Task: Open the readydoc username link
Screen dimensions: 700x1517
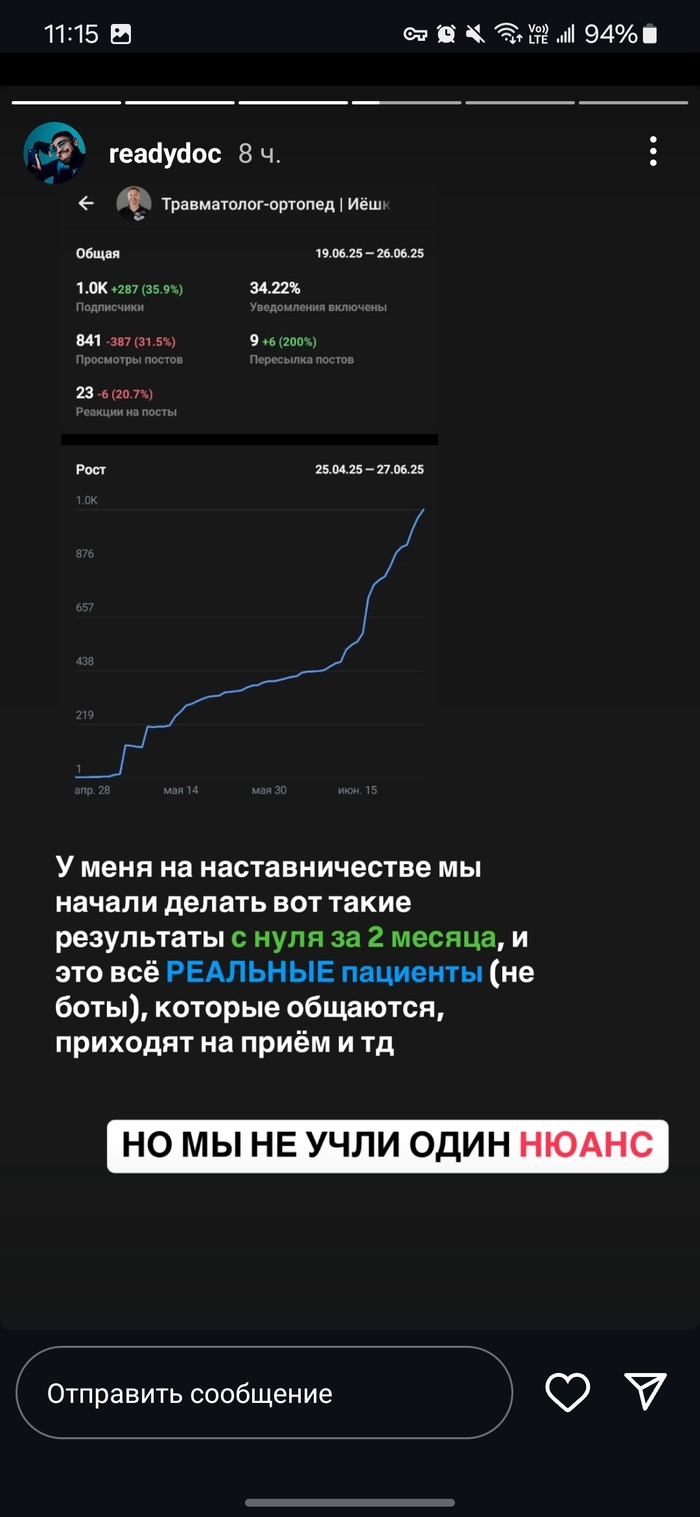Action: (164, 154)
